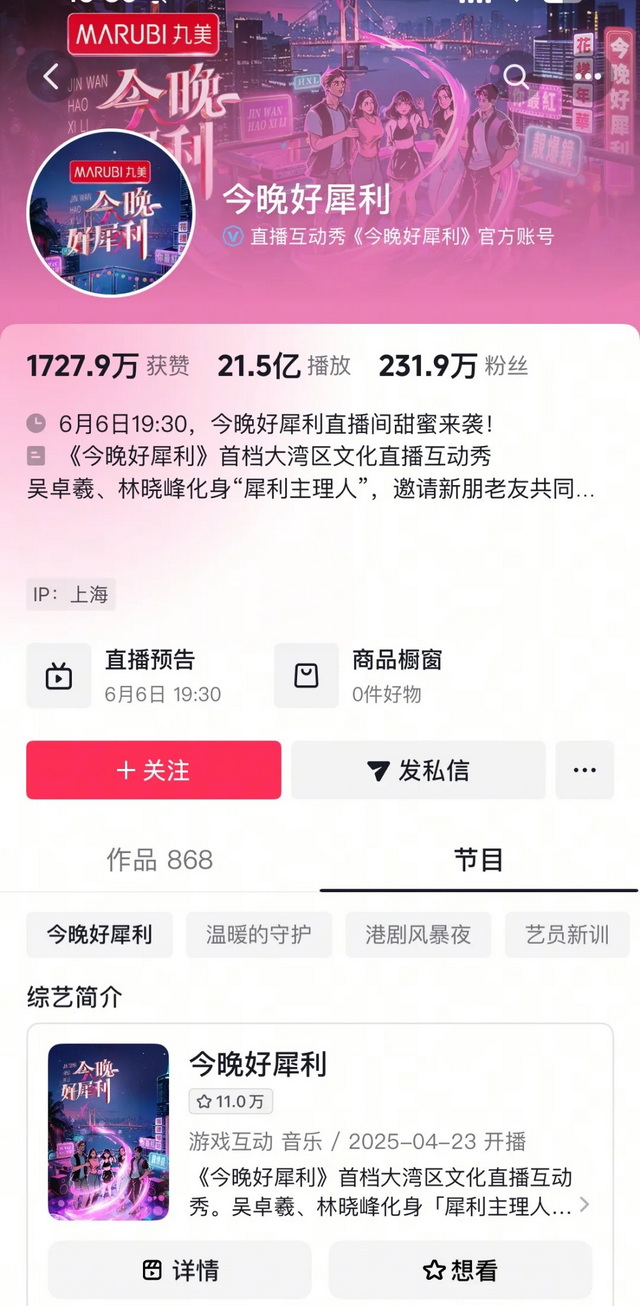
Task: Open the search icon in header
Action: tap(516, 76)
